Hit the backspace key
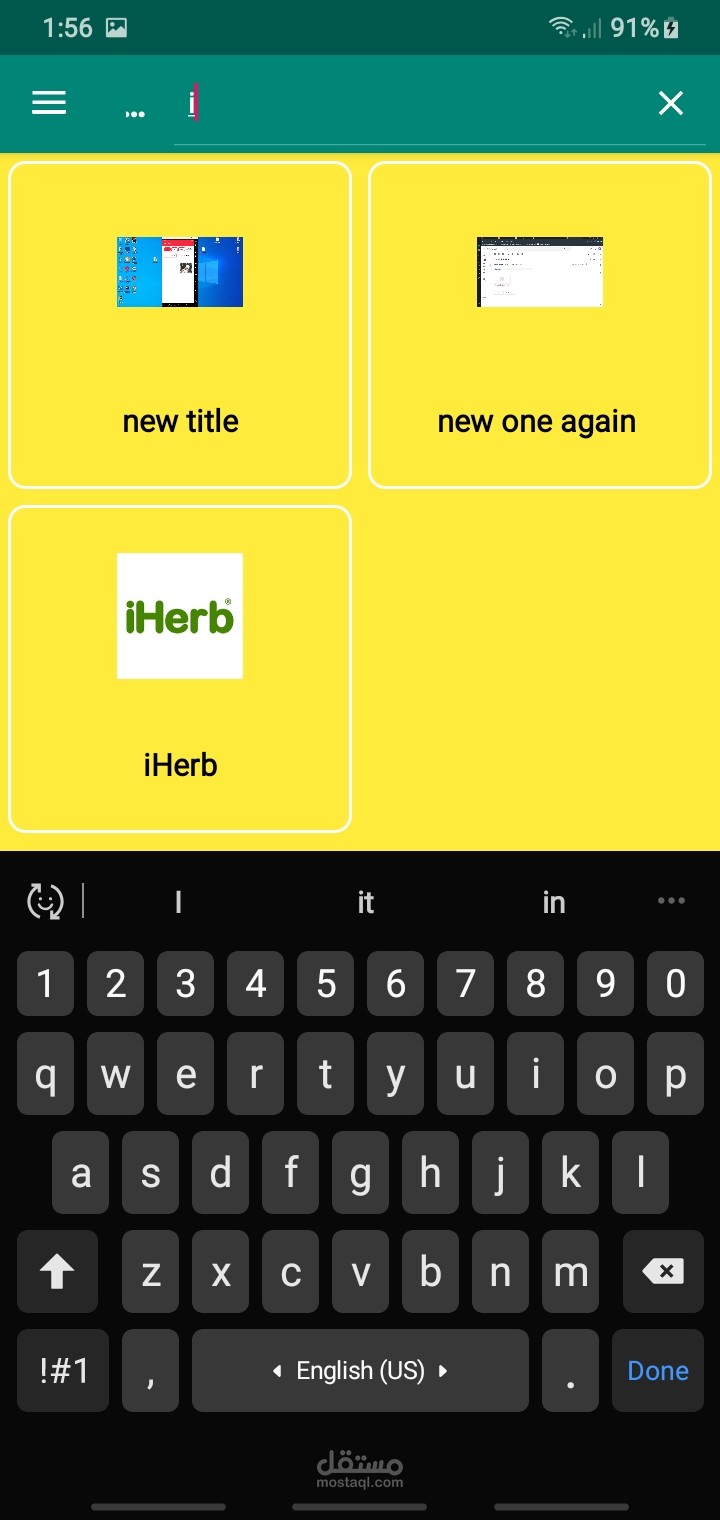 click(x=663, y=1272)
